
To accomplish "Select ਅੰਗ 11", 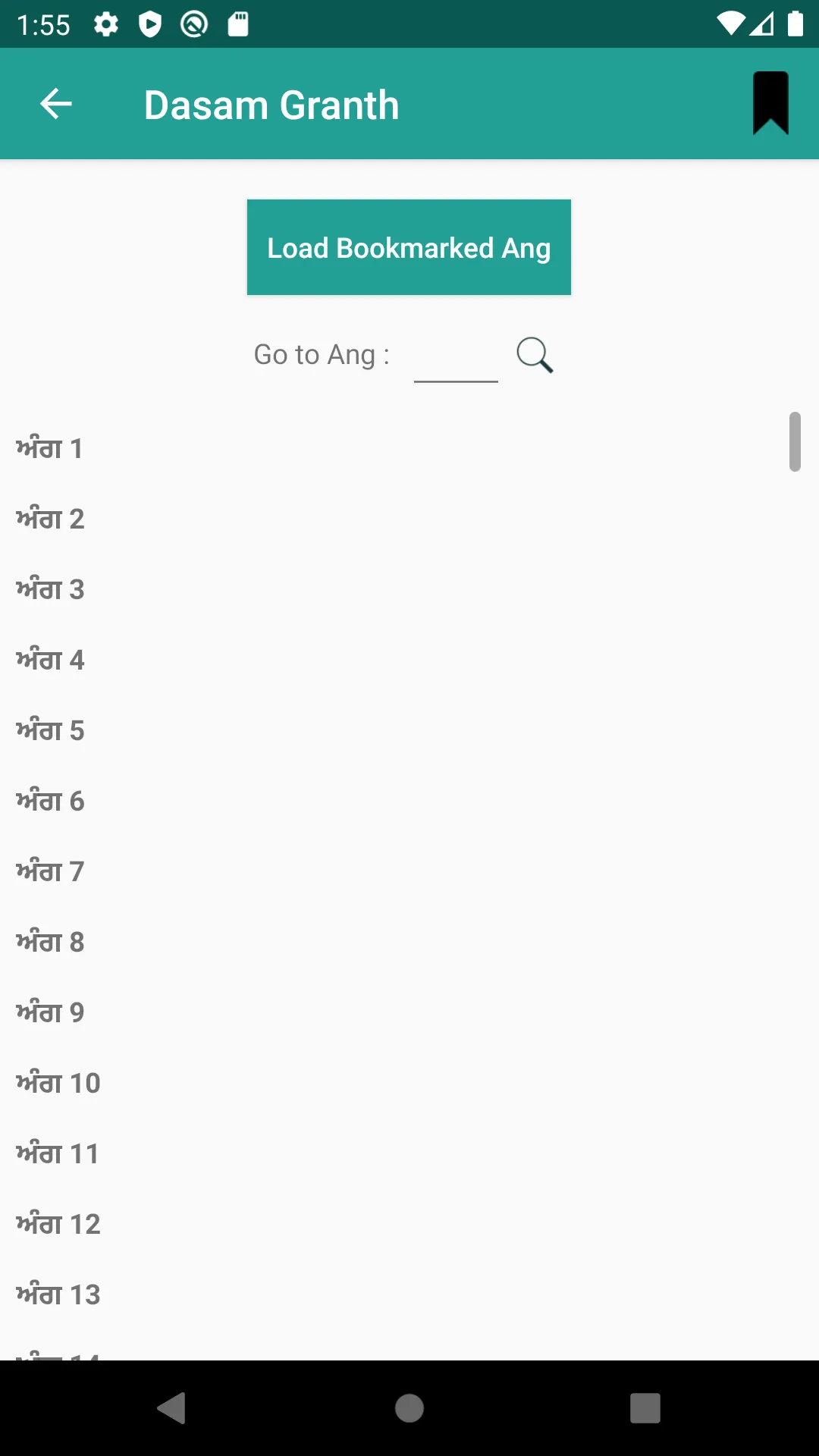I will point(58,1153).
